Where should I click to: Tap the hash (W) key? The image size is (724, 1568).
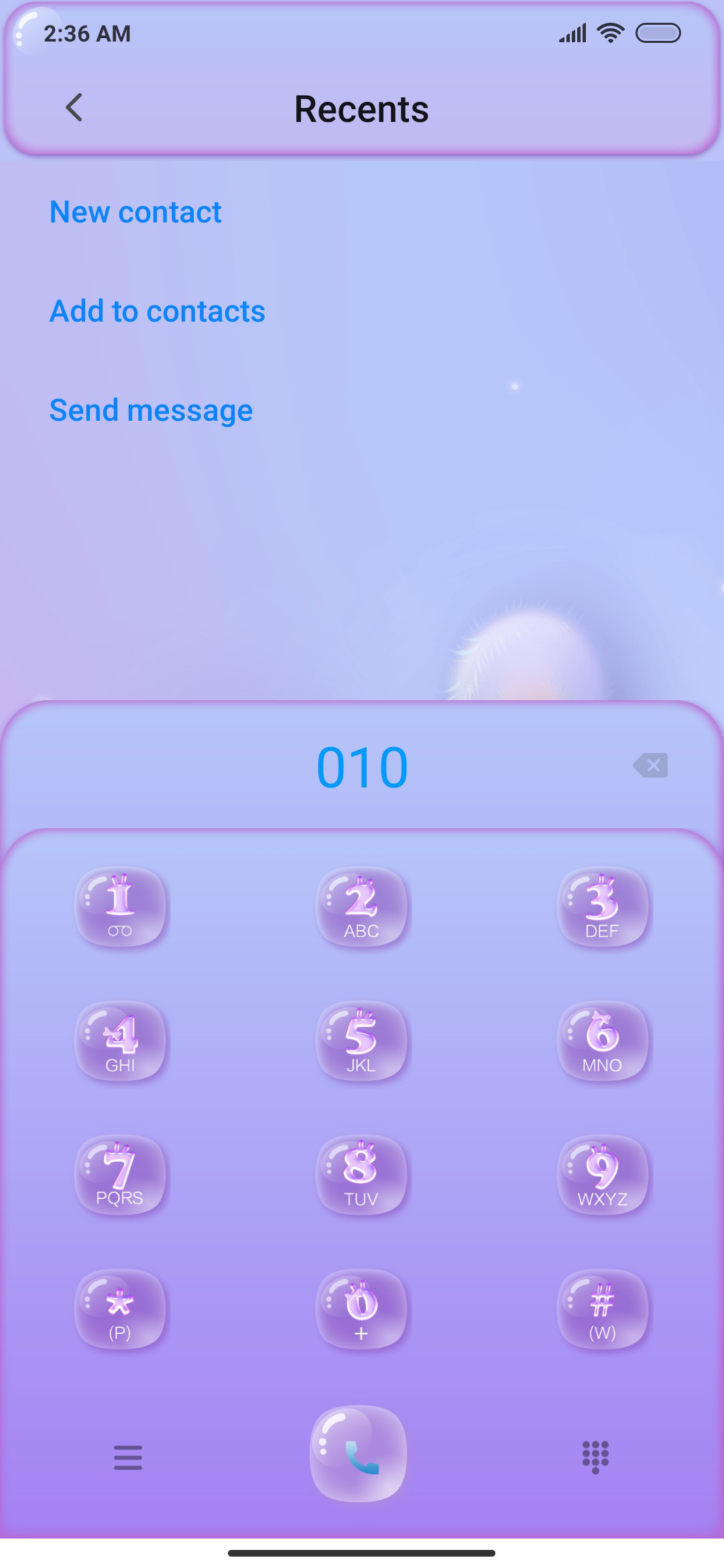(603, 1308)
